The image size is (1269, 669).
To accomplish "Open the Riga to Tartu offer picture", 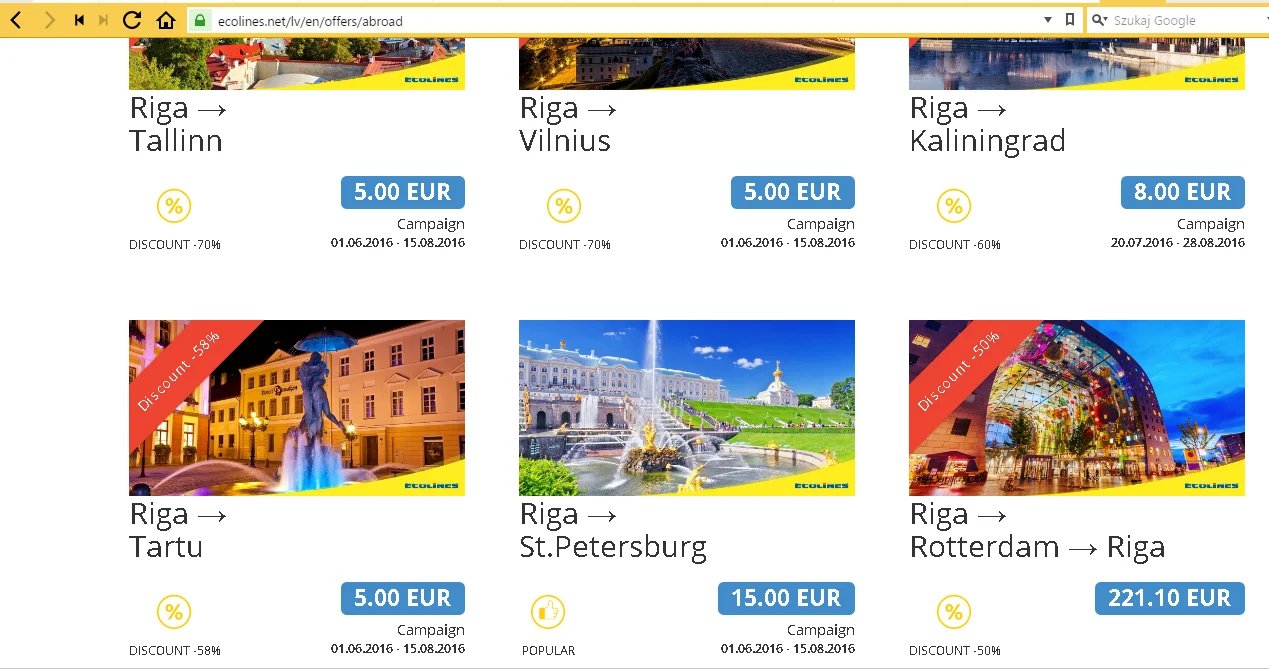I will [297, 407].
